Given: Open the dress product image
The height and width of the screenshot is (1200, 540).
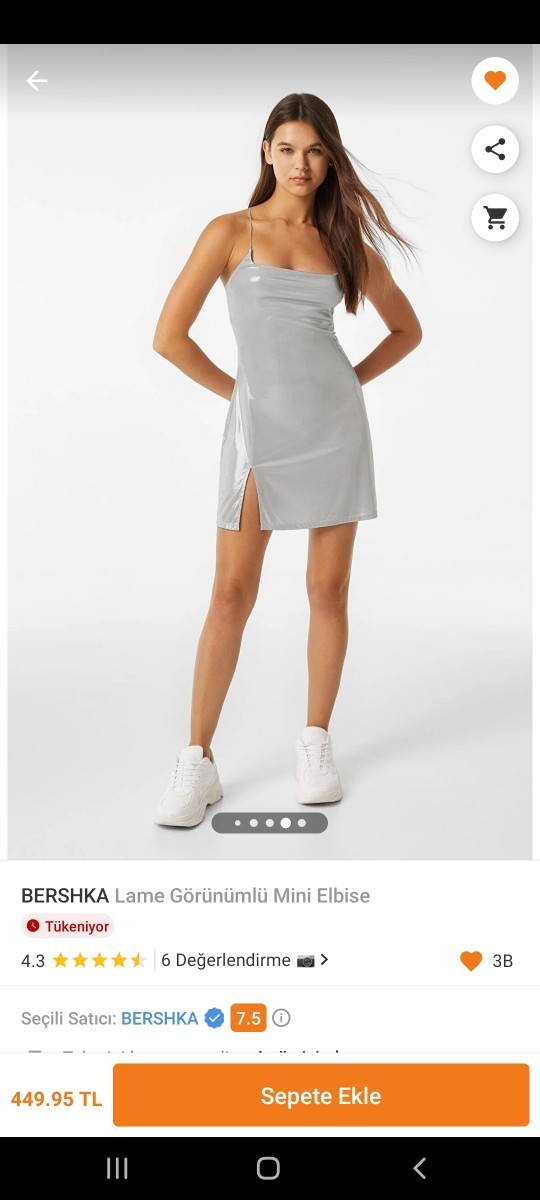Looking at the screenshot, I should tap(270, 450).
